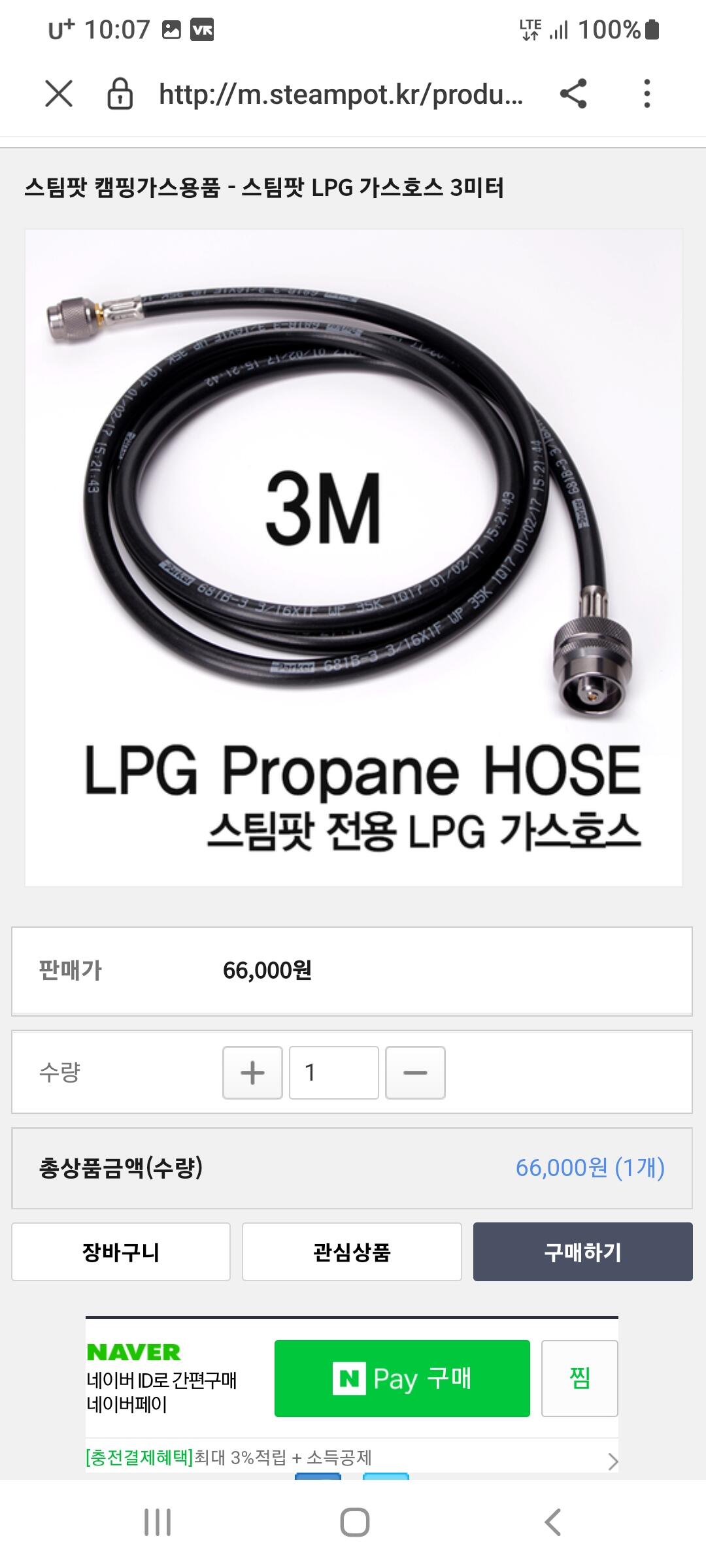
Task: Save to wishlist with 관심상품
Action: point(352,1252)
